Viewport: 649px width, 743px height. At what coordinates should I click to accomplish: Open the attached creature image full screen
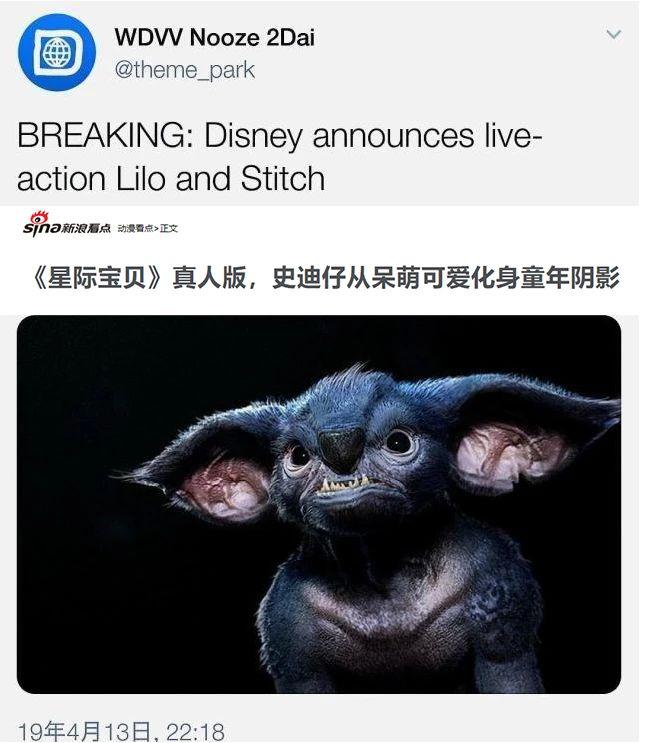click(x=320, y=503)
